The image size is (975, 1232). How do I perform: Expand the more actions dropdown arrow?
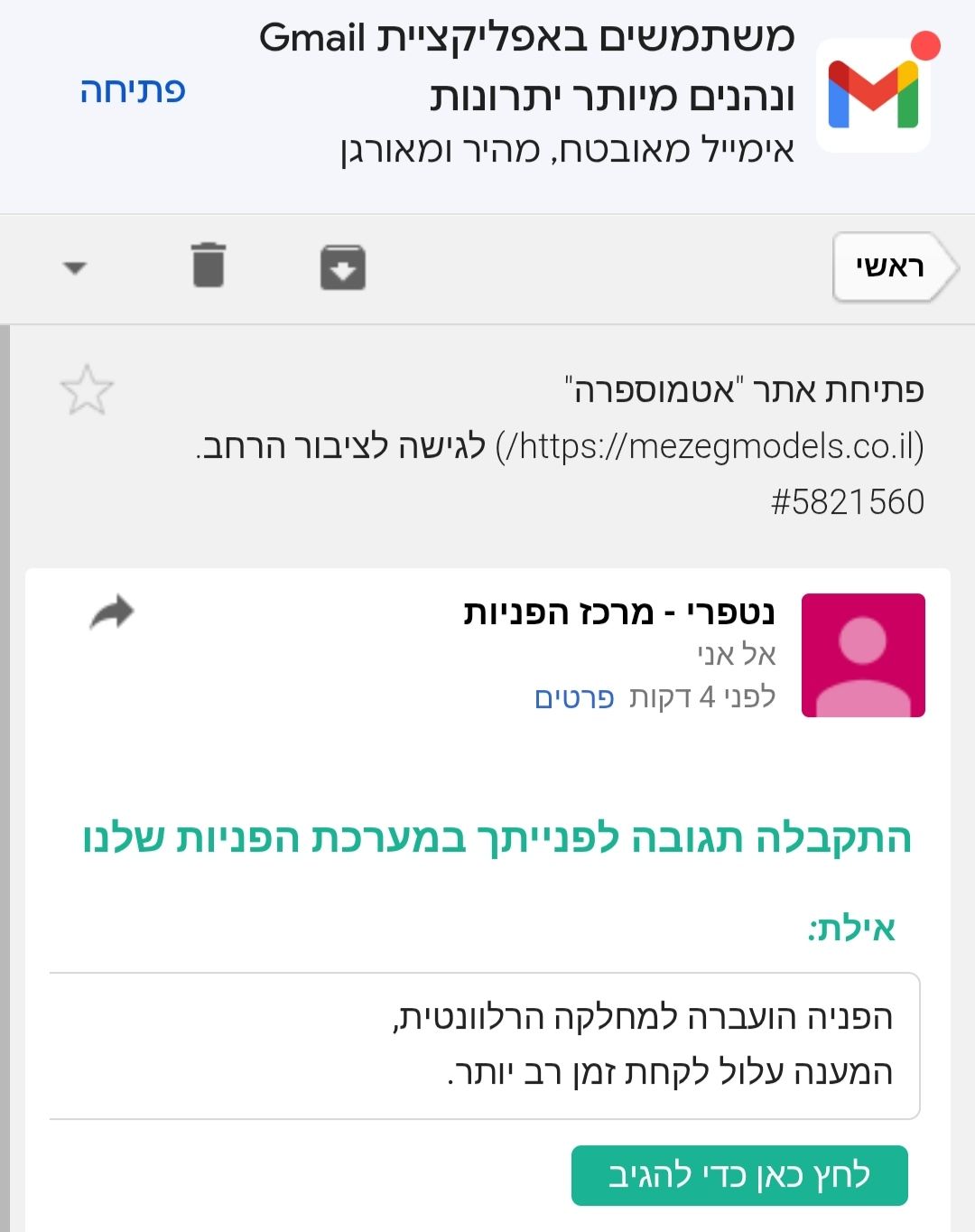pyautogui.click(x=75, y=267)
